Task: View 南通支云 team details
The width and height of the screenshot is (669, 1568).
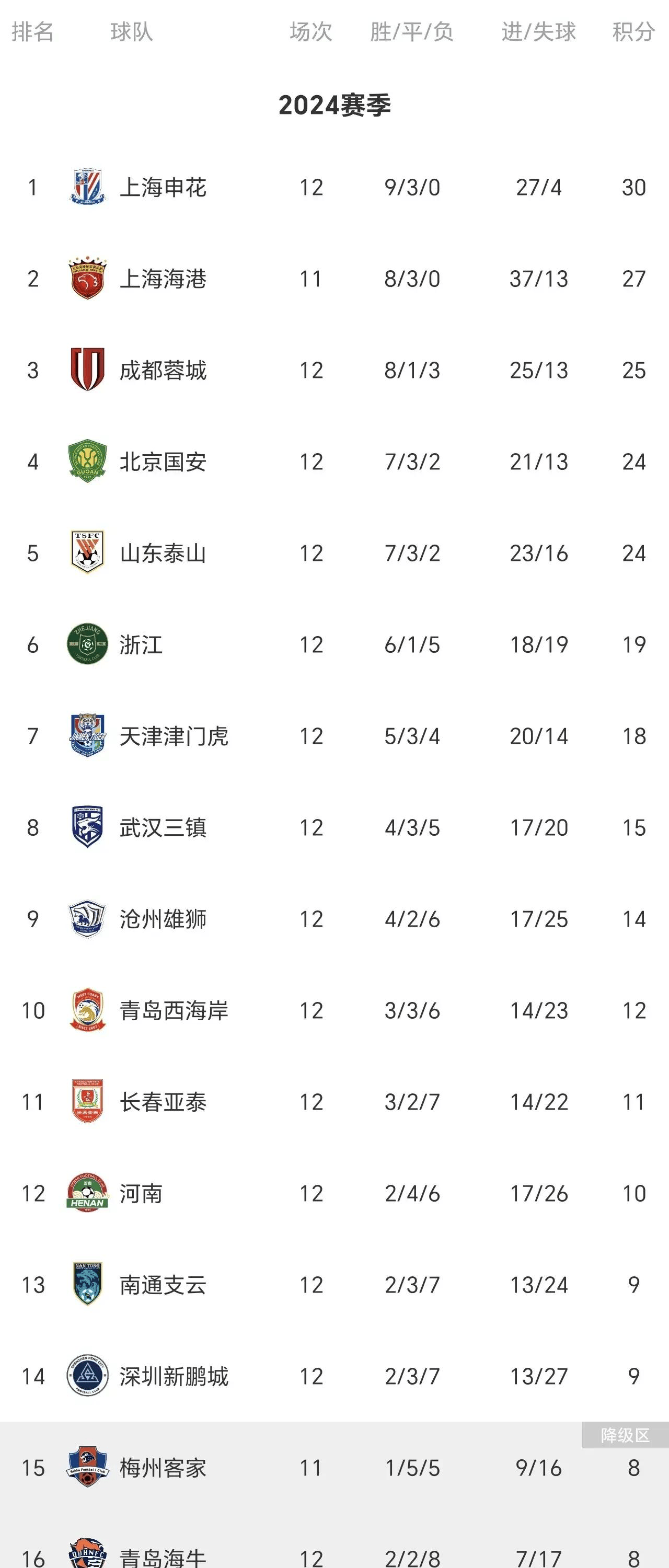Action: (163, 1285)
